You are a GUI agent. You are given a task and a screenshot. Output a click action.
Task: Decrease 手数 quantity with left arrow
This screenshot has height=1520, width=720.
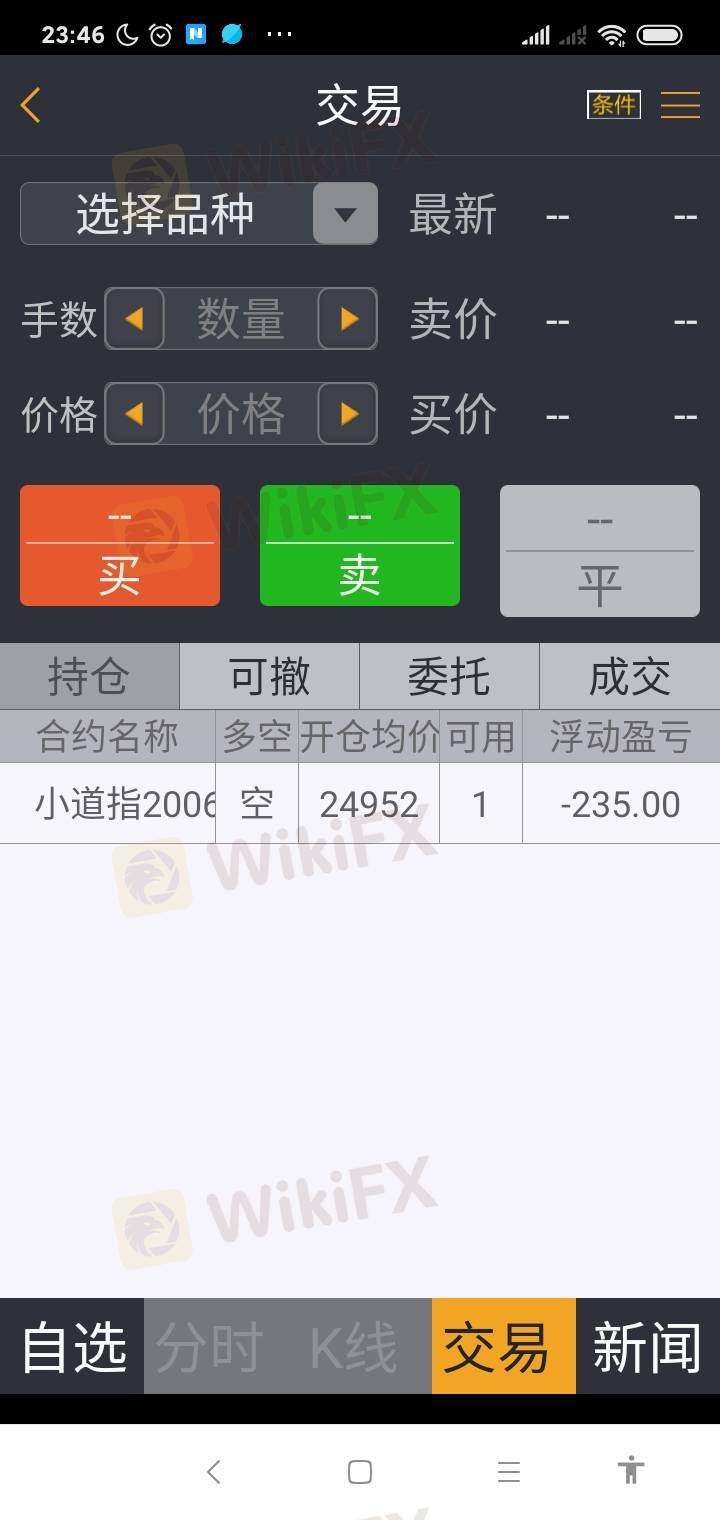point(134,319)
